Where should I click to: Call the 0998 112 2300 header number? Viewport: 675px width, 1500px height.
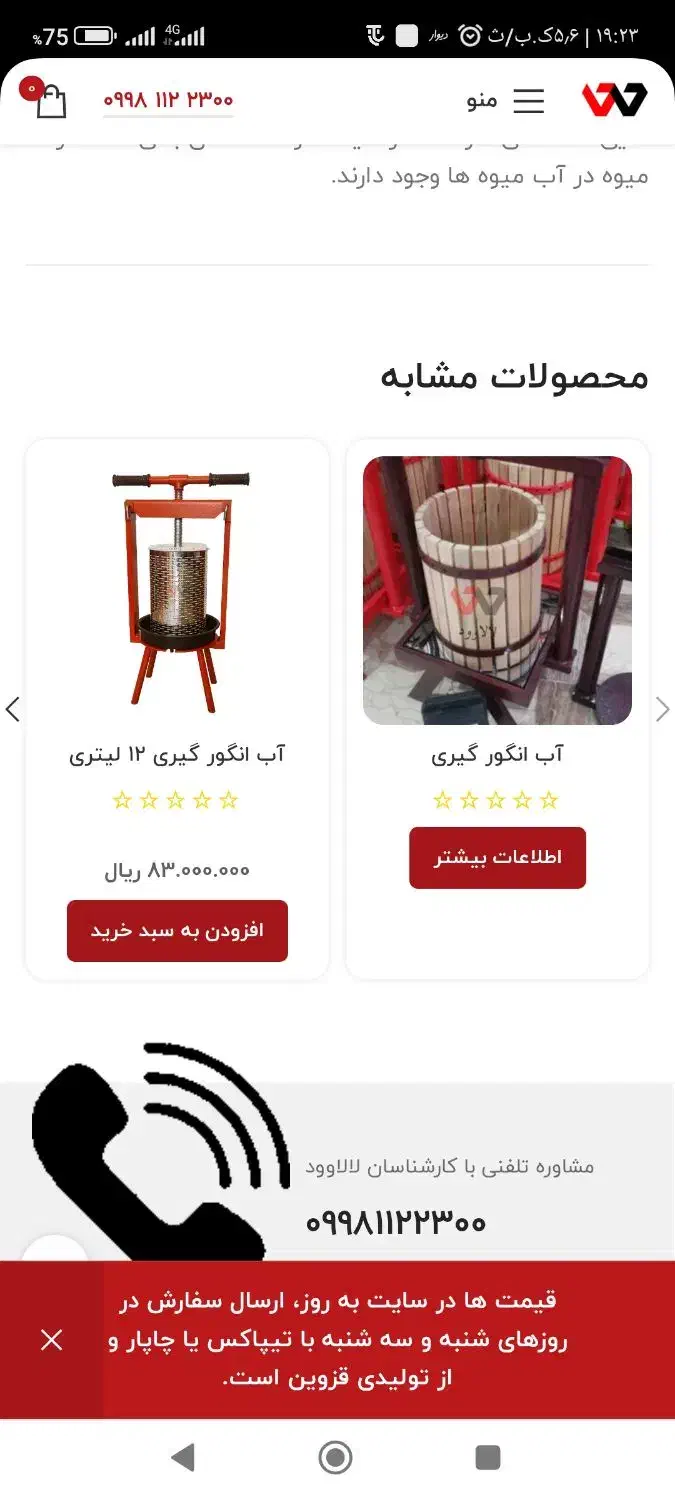168,100
